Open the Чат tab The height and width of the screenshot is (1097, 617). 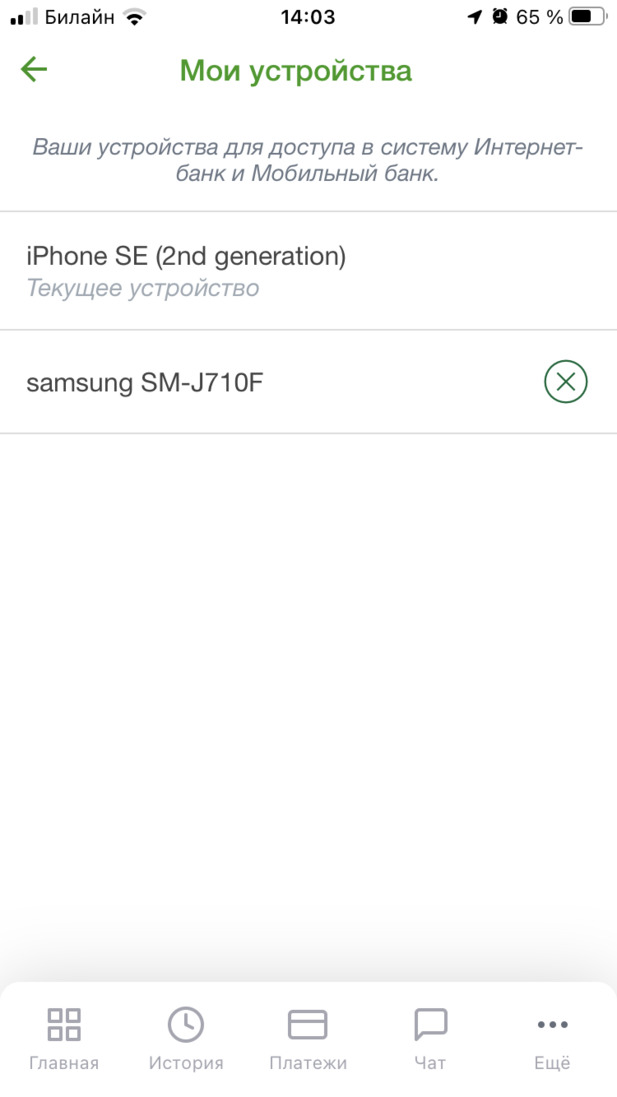[430, 1038]
